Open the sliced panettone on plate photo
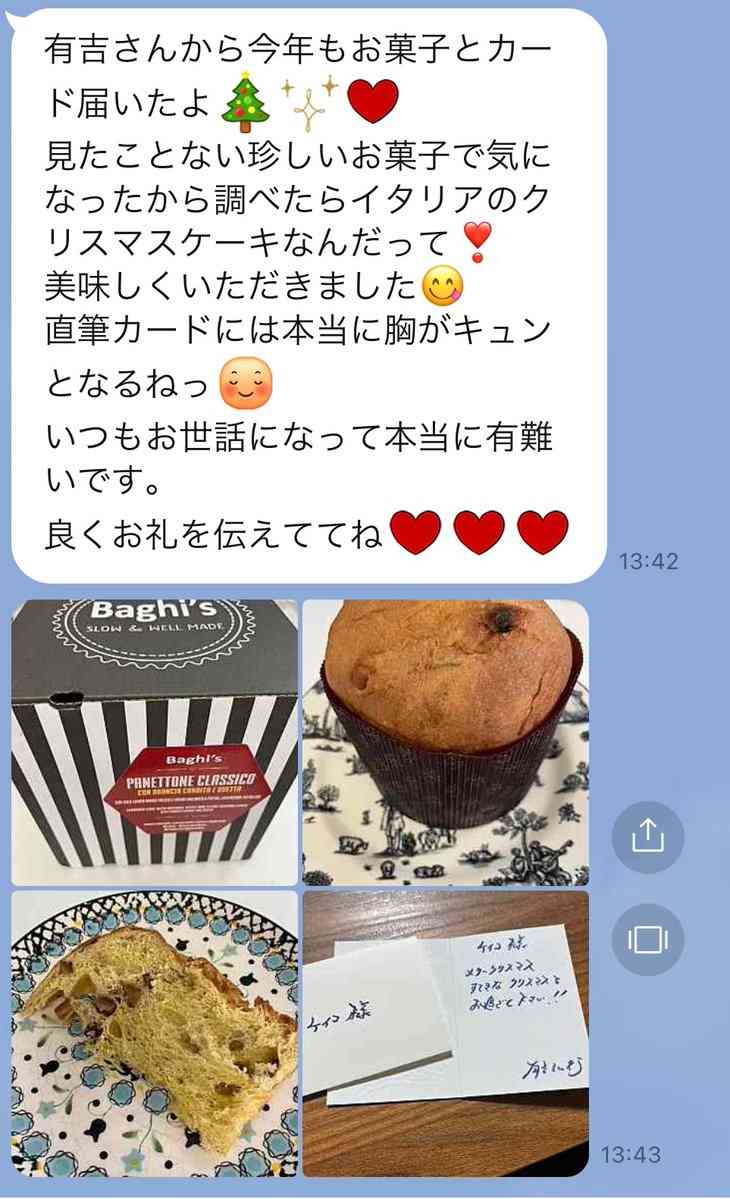 [x=150, y=1034]
